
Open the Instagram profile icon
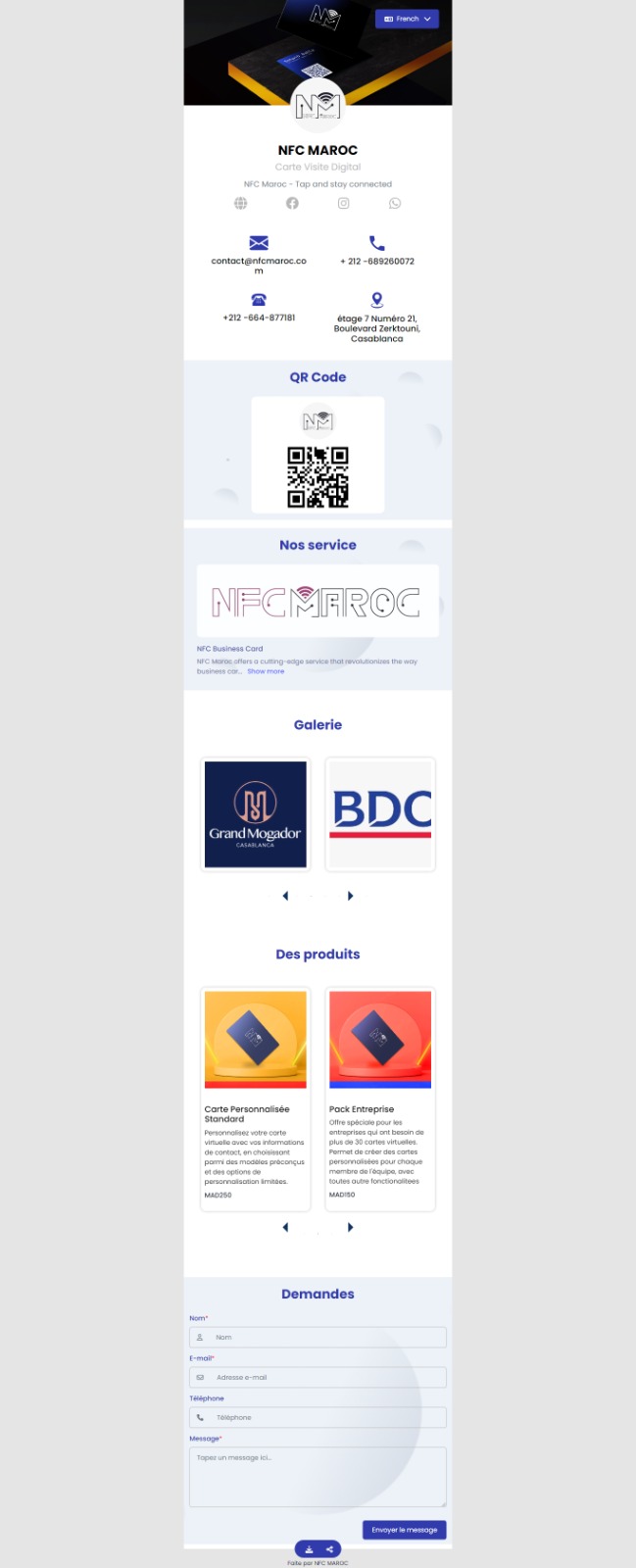coord(343,203)
